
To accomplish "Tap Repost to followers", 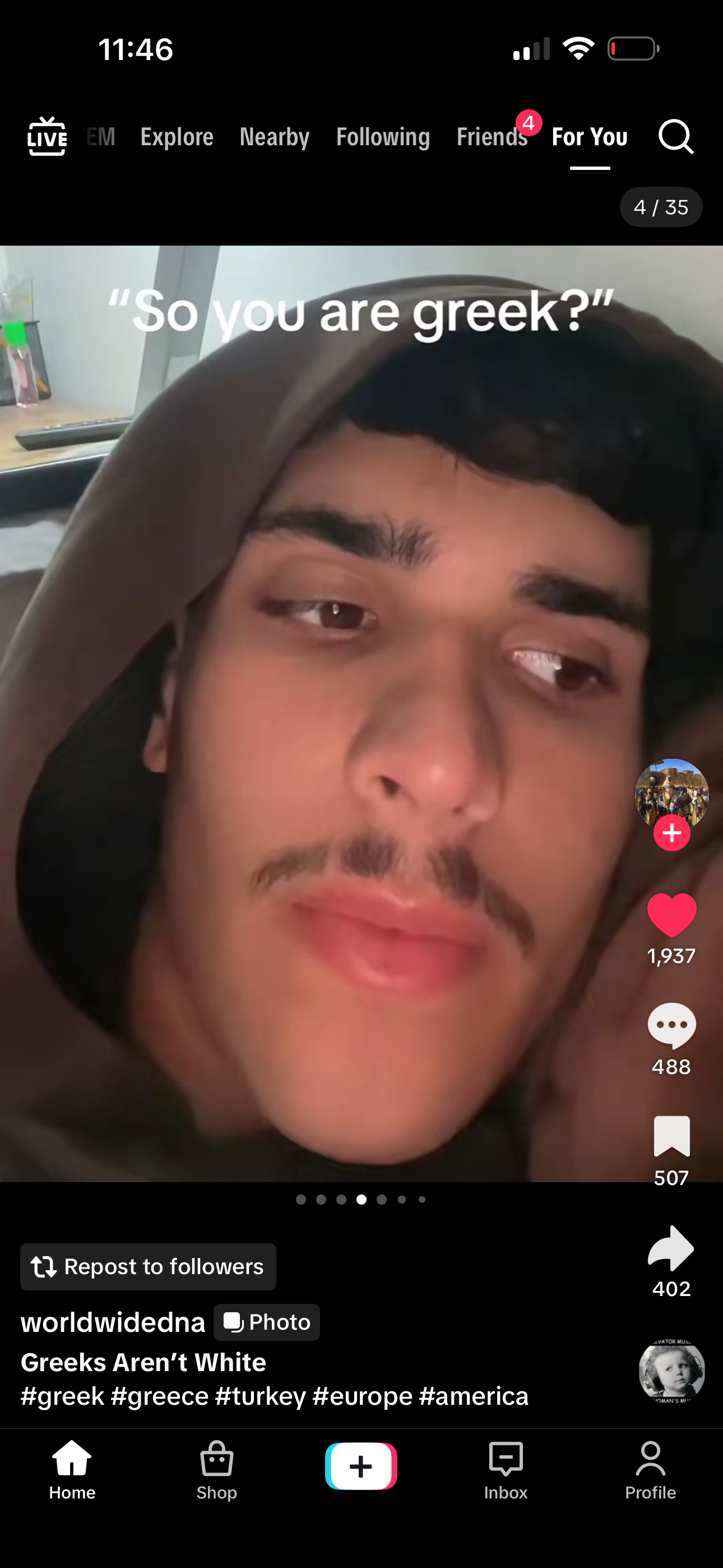I will click(x=148, y=1267).
